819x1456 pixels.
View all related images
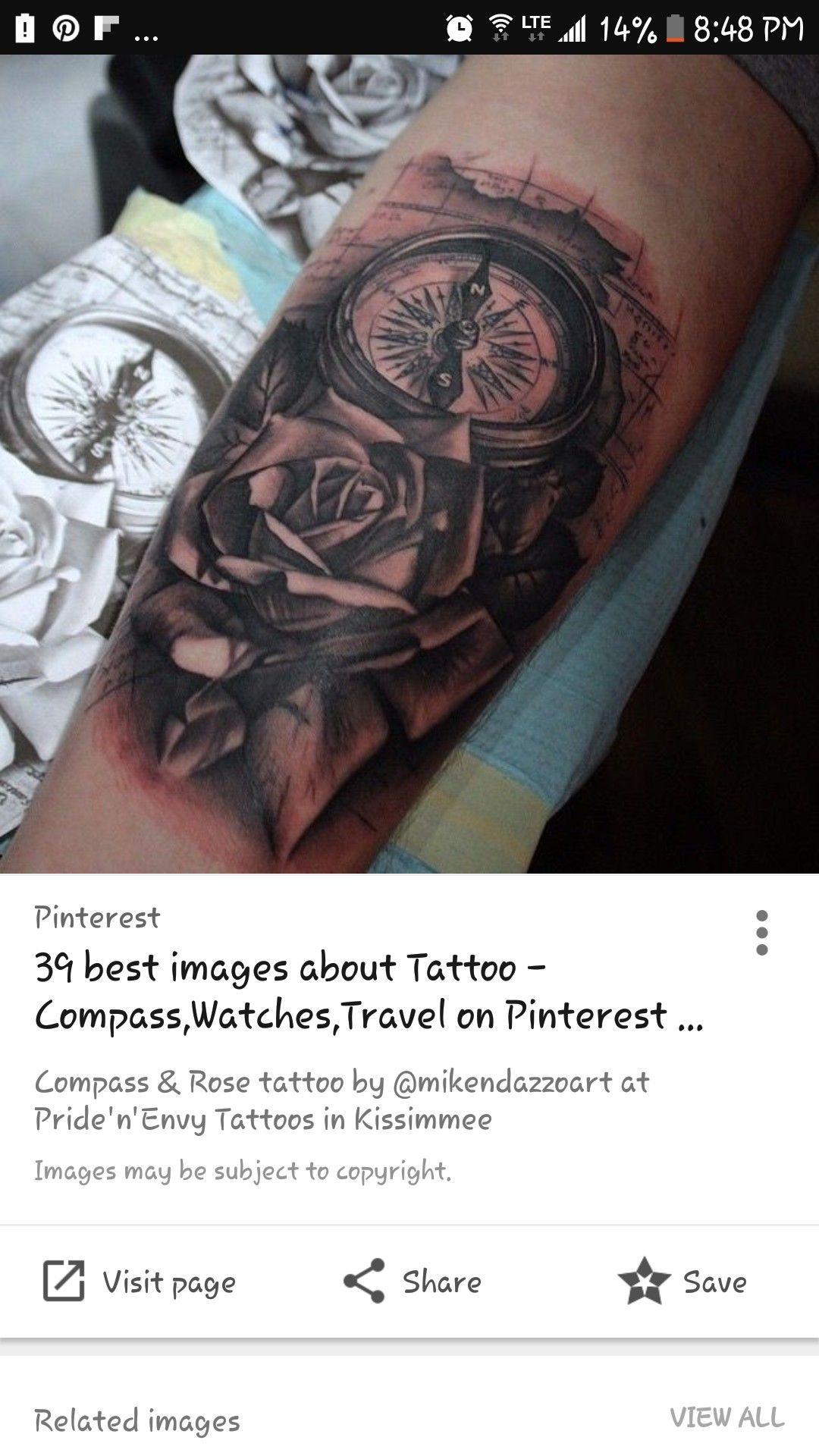pos(726,1417)
